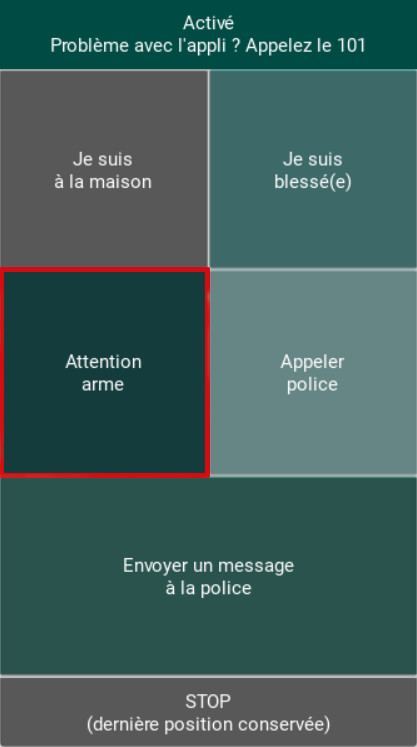
Task: Select the "Je suis blessé(e)" button
Action: click(313, 169)
